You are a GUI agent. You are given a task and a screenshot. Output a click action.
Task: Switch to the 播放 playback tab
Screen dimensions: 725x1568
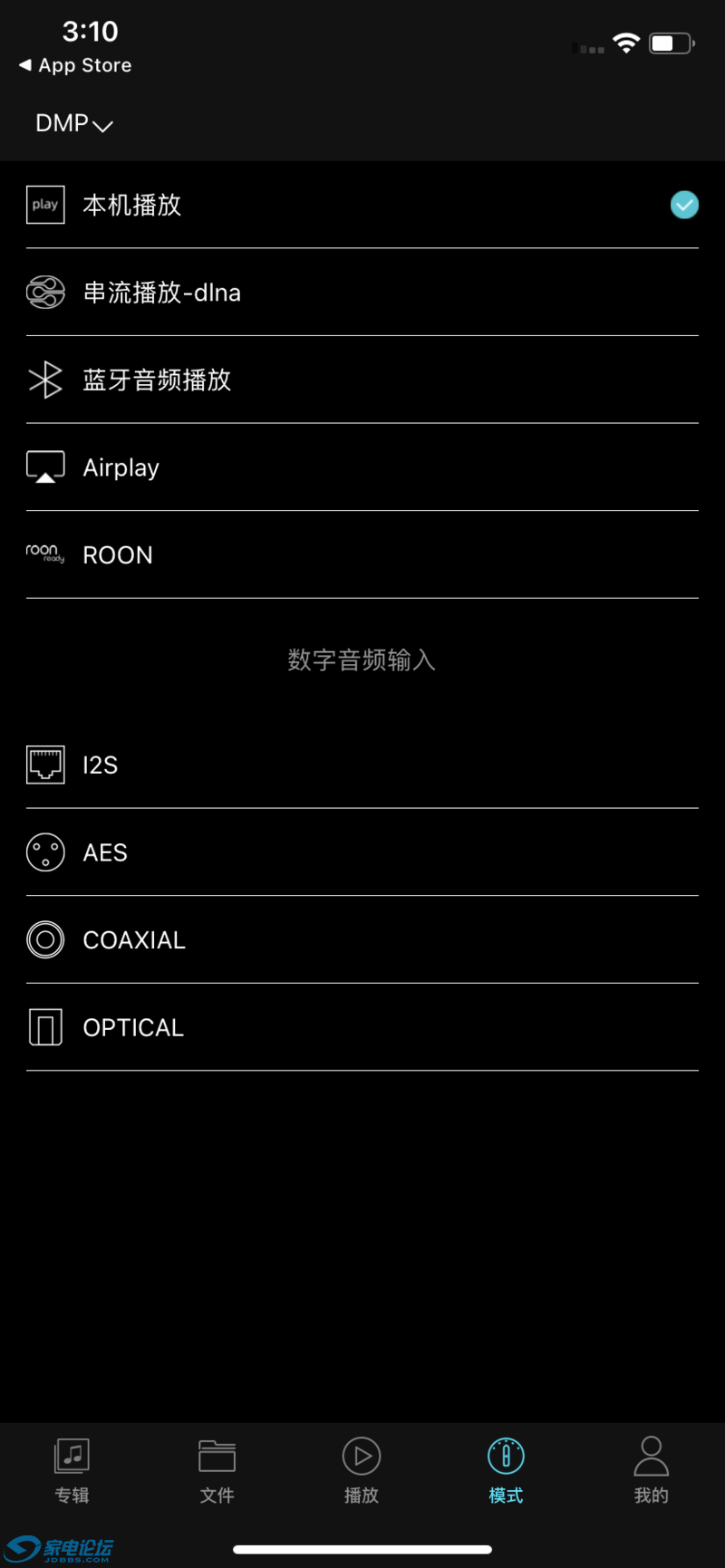click(362, 1470)
